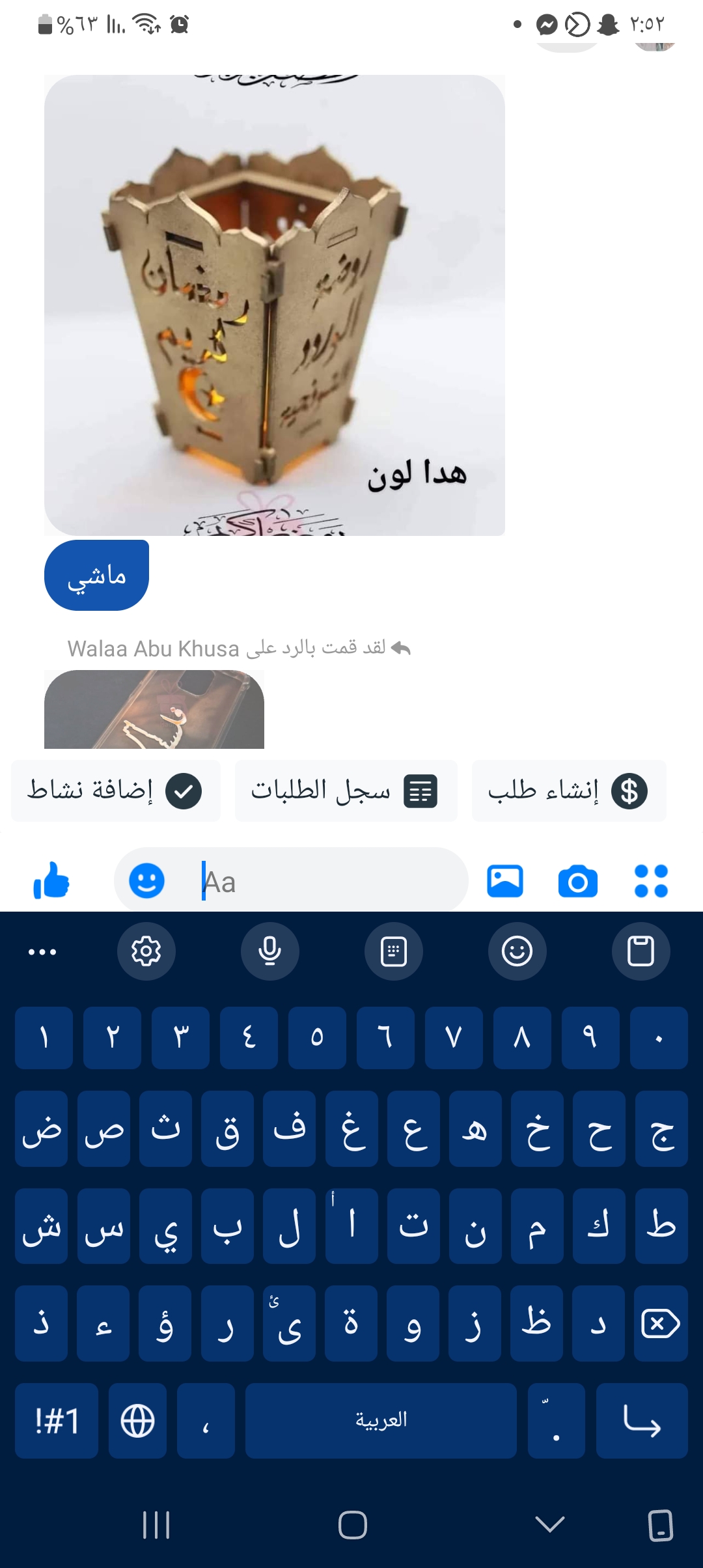Open the camera to take a photo
Screen dimensions: 703x1568
[x=577, y=881]
